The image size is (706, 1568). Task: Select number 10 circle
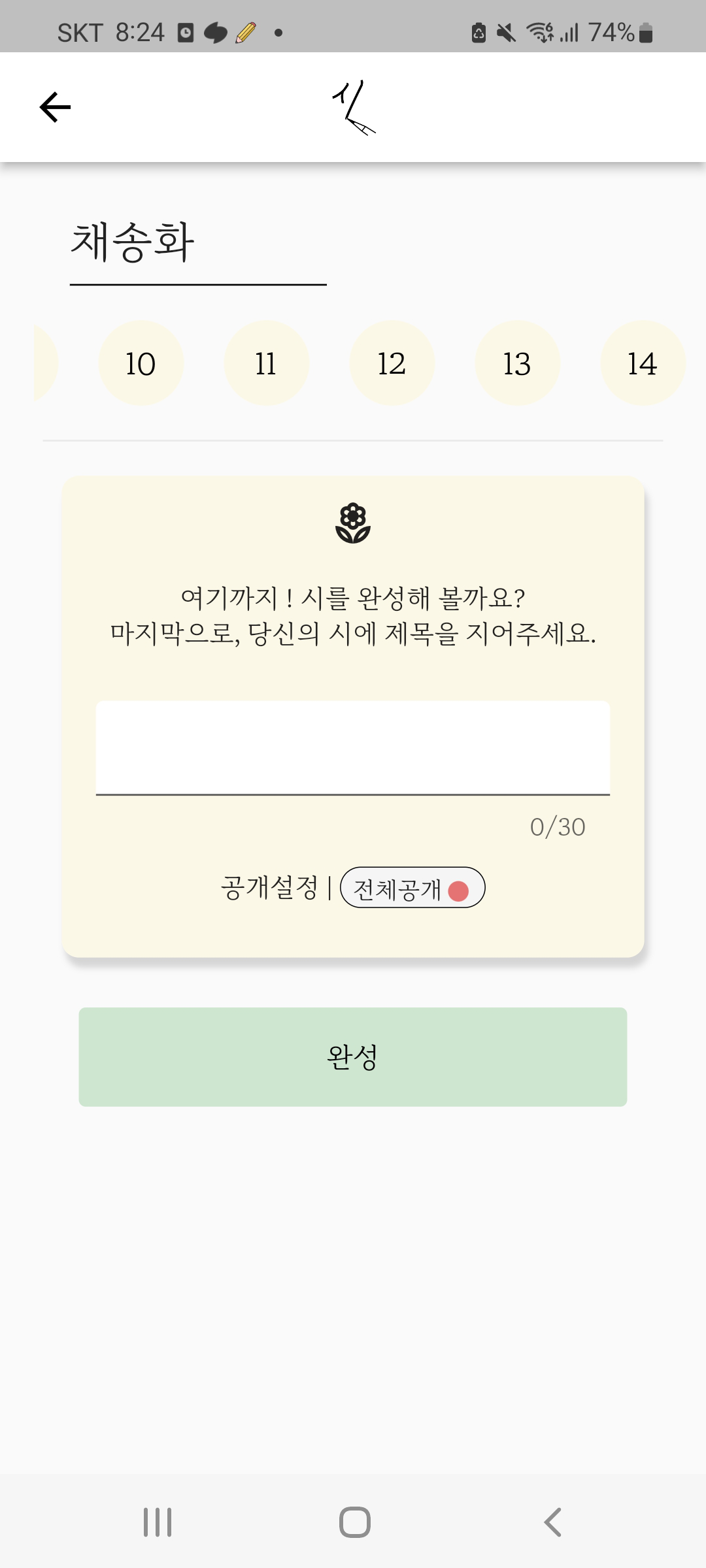(141, 363)
